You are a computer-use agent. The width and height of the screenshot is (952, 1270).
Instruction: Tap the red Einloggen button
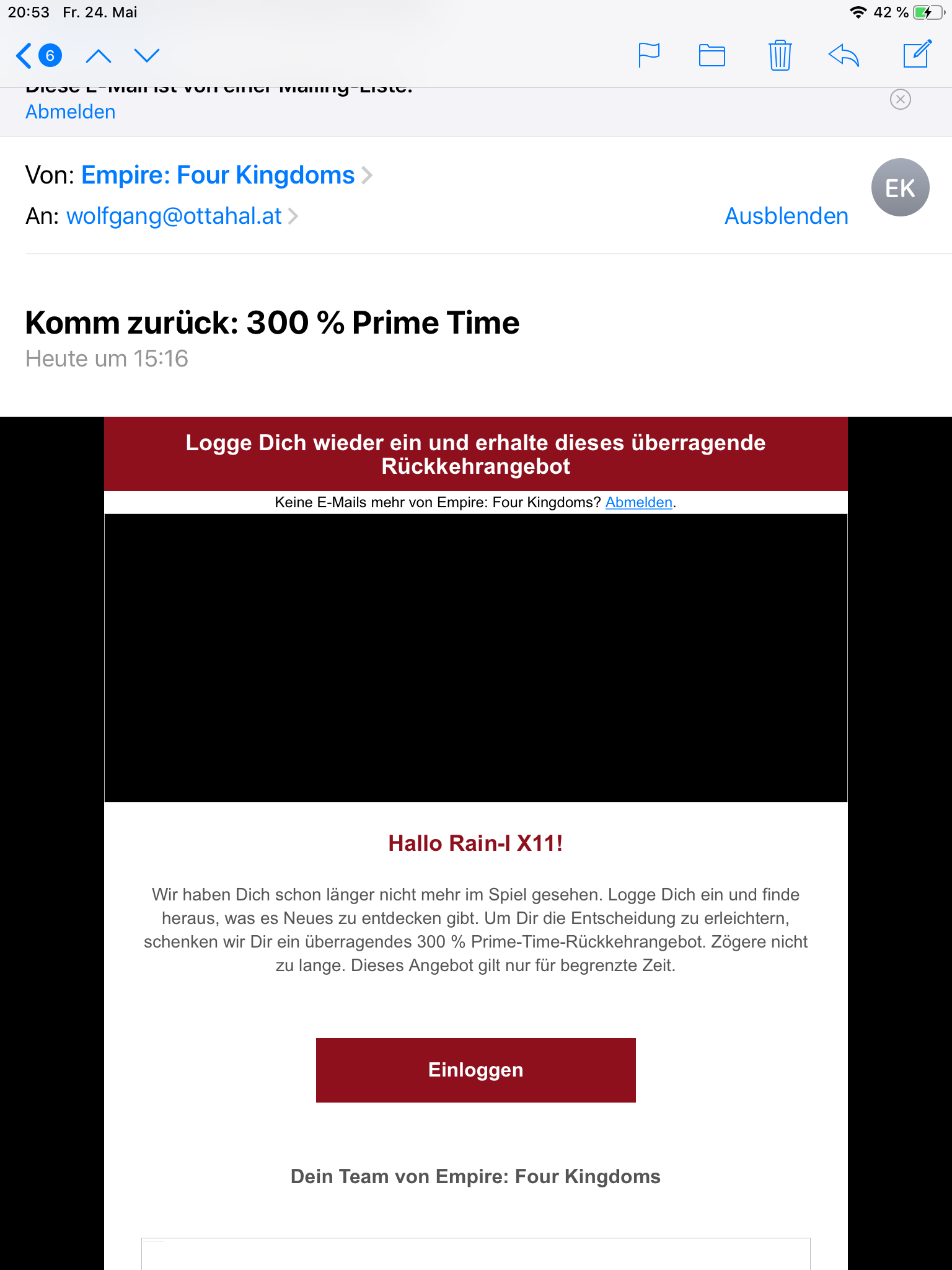point(475,1070)
